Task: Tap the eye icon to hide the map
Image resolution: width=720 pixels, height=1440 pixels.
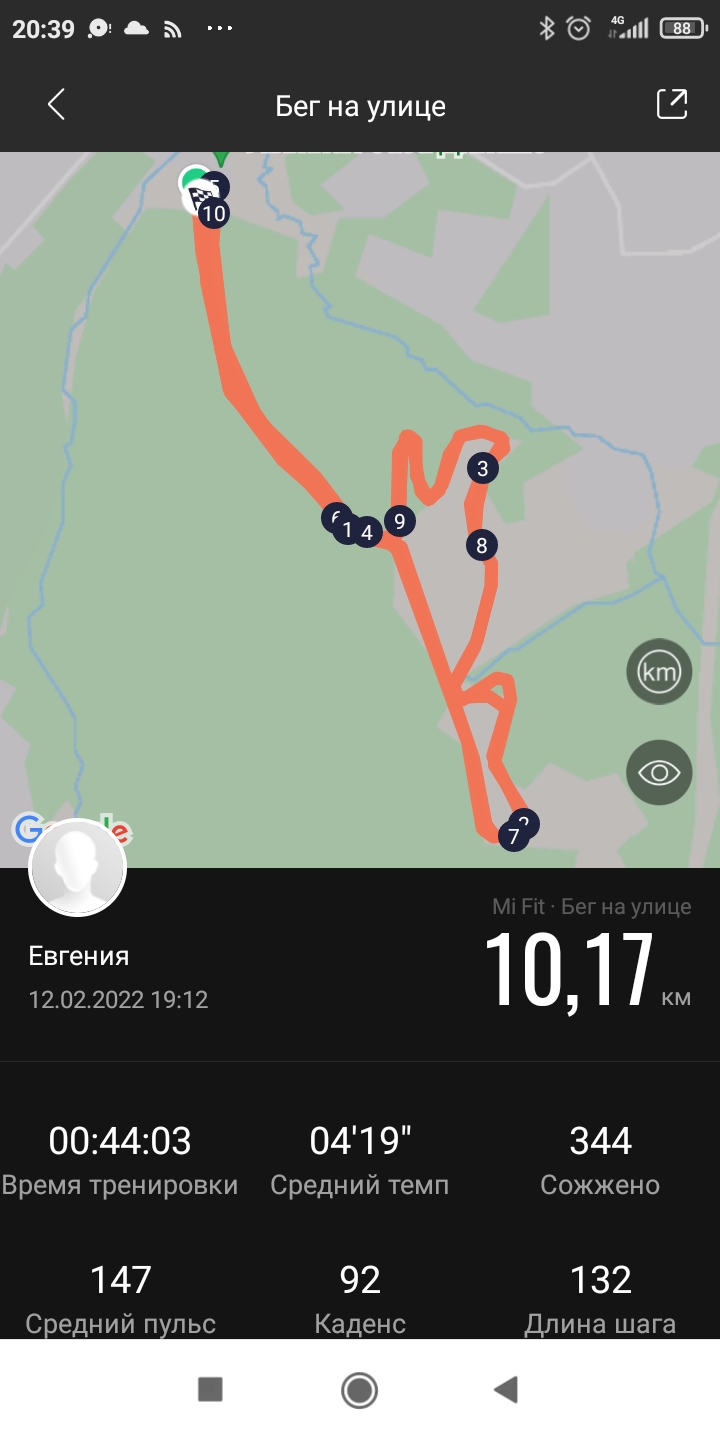Action: tap(659, 772)
